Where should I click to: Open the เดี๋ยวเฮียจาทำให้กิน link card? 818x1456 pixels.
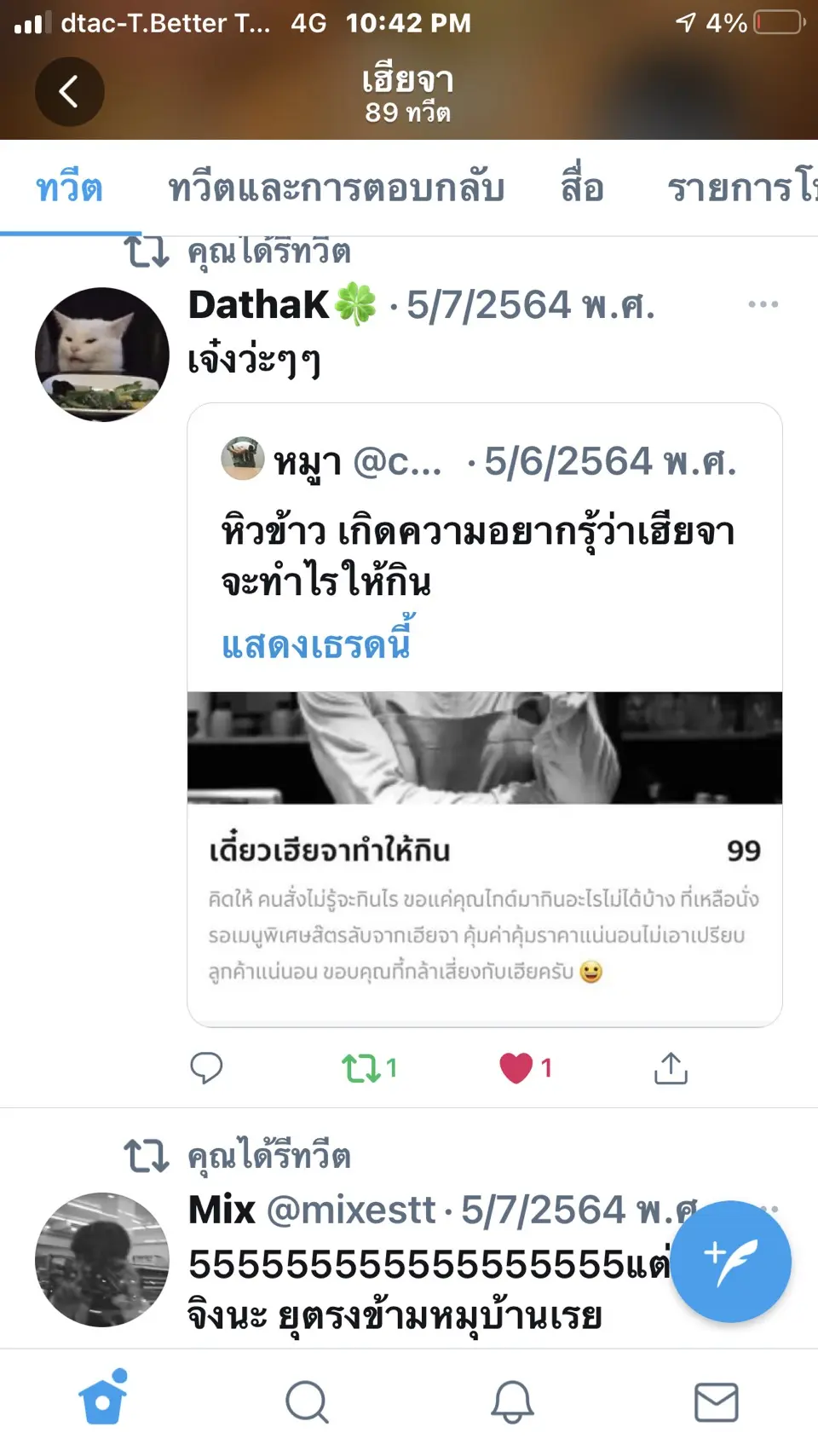[x=484, y=904]
